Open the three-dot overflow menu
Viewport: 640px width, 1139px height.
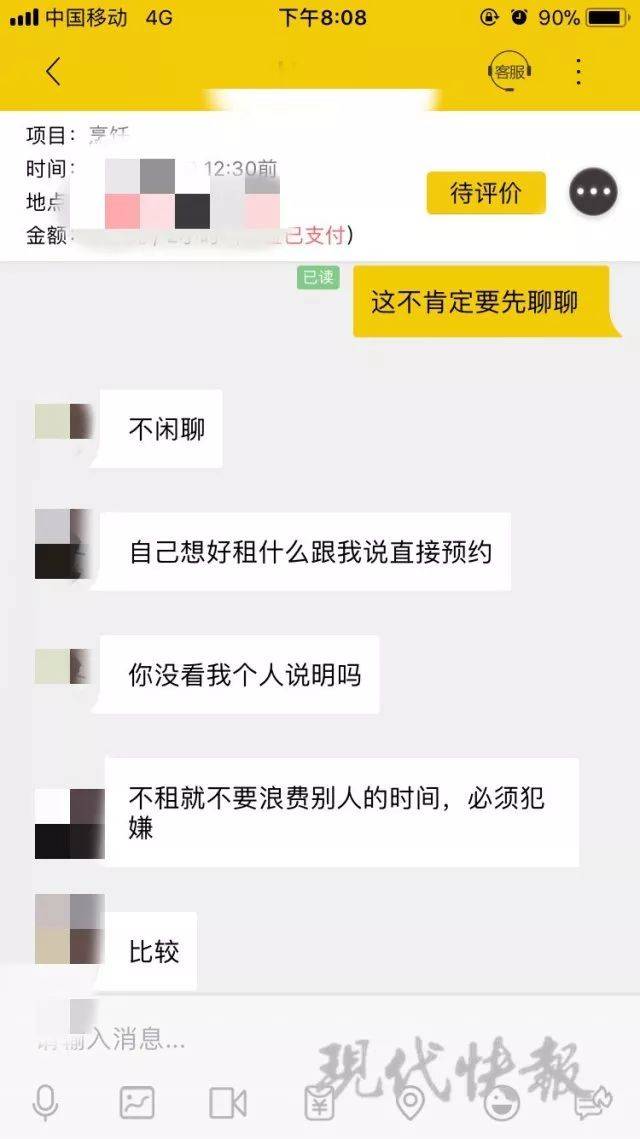click(578, 71)
